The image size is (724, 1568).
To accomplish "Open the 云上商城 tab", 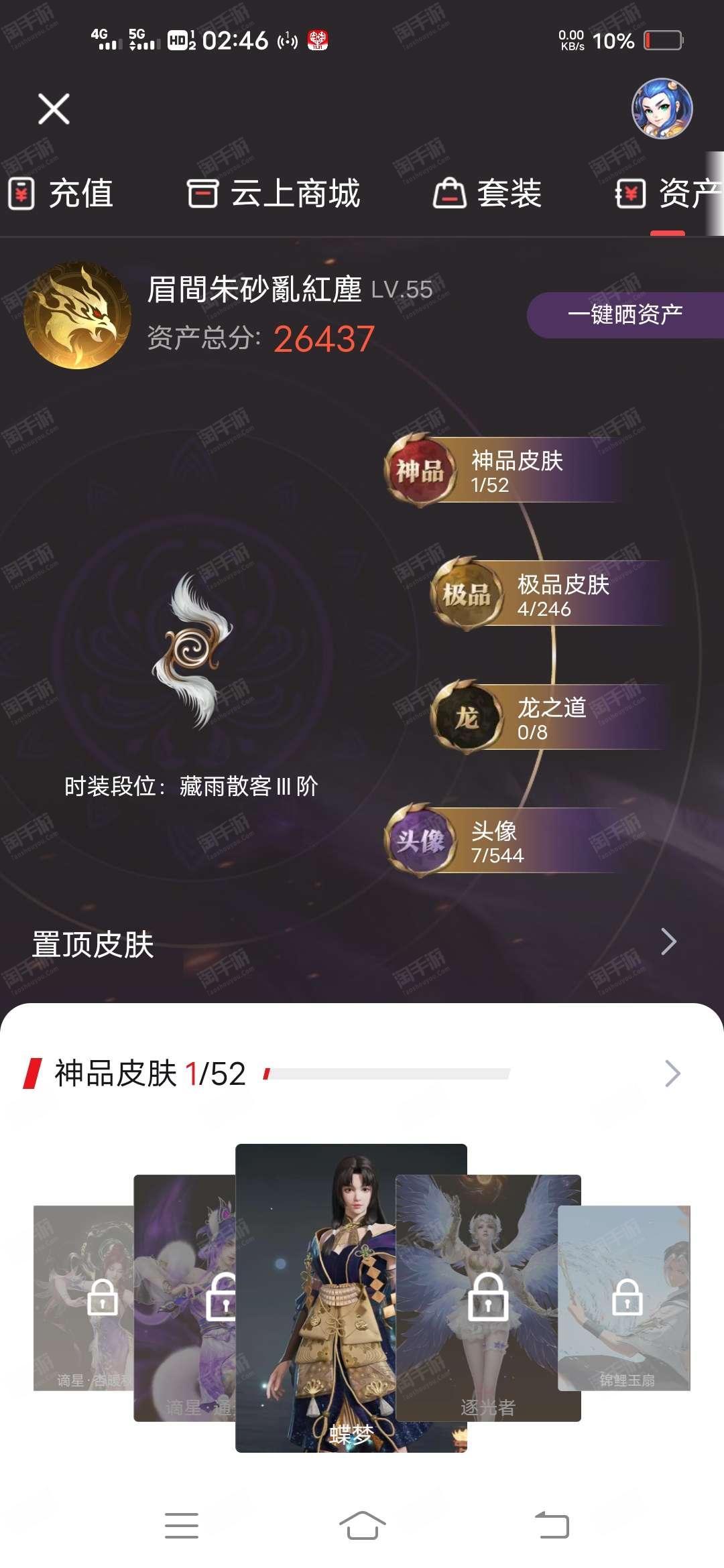I will tap(274, 194).
